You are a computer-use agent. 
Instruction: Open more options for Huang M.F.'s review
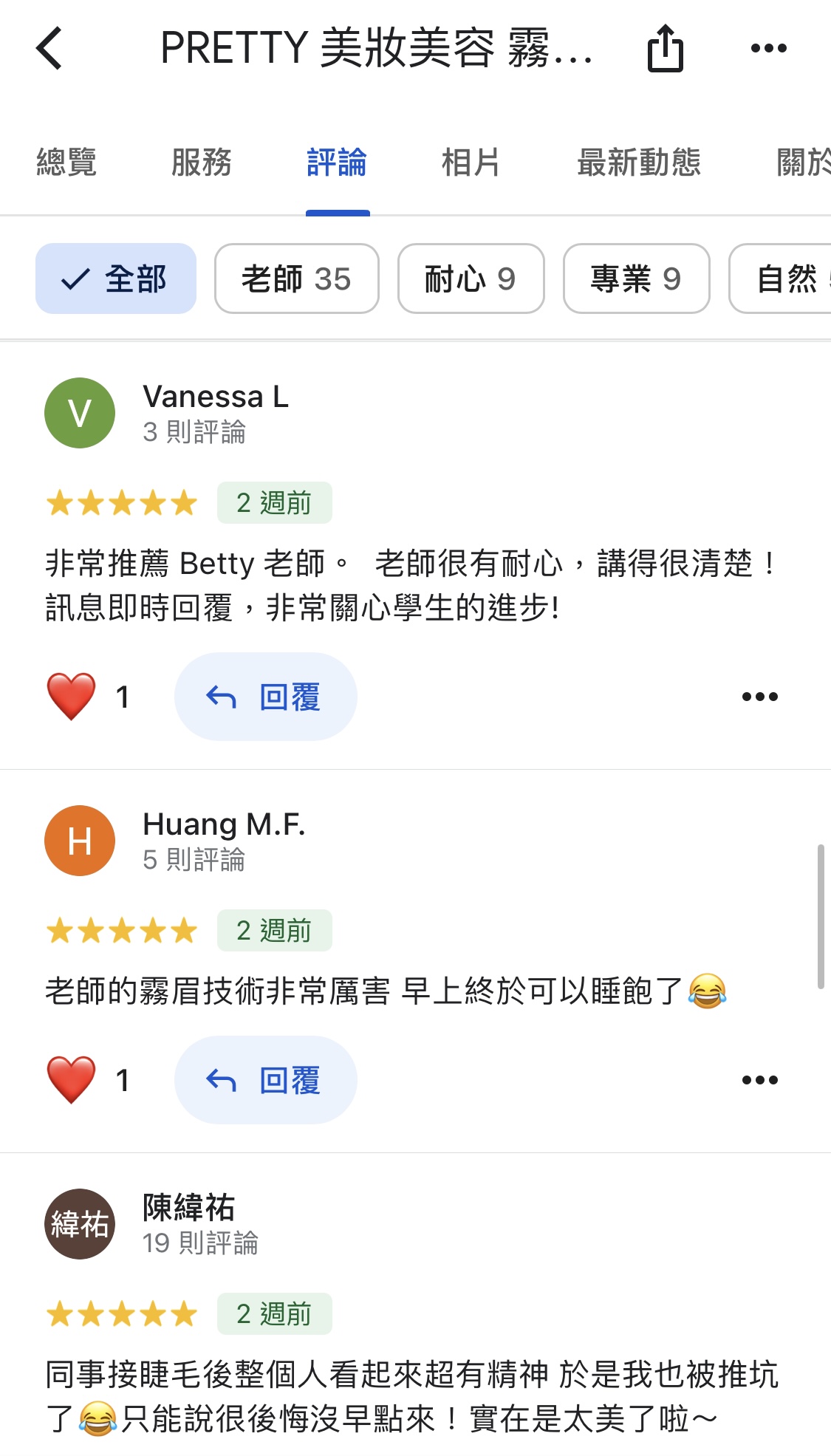[759, 1079]
